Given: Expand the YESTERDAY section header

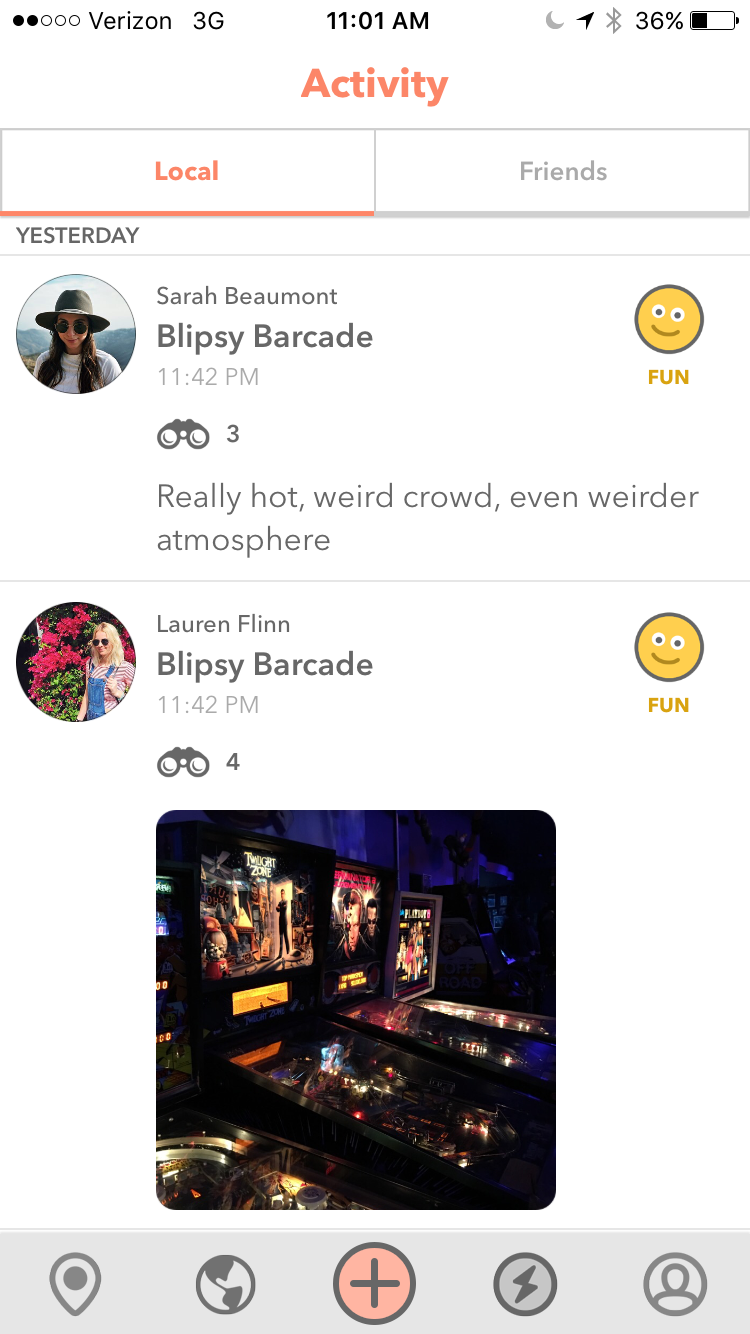Looking at the screenshot, I should click(x=78, y=236).
